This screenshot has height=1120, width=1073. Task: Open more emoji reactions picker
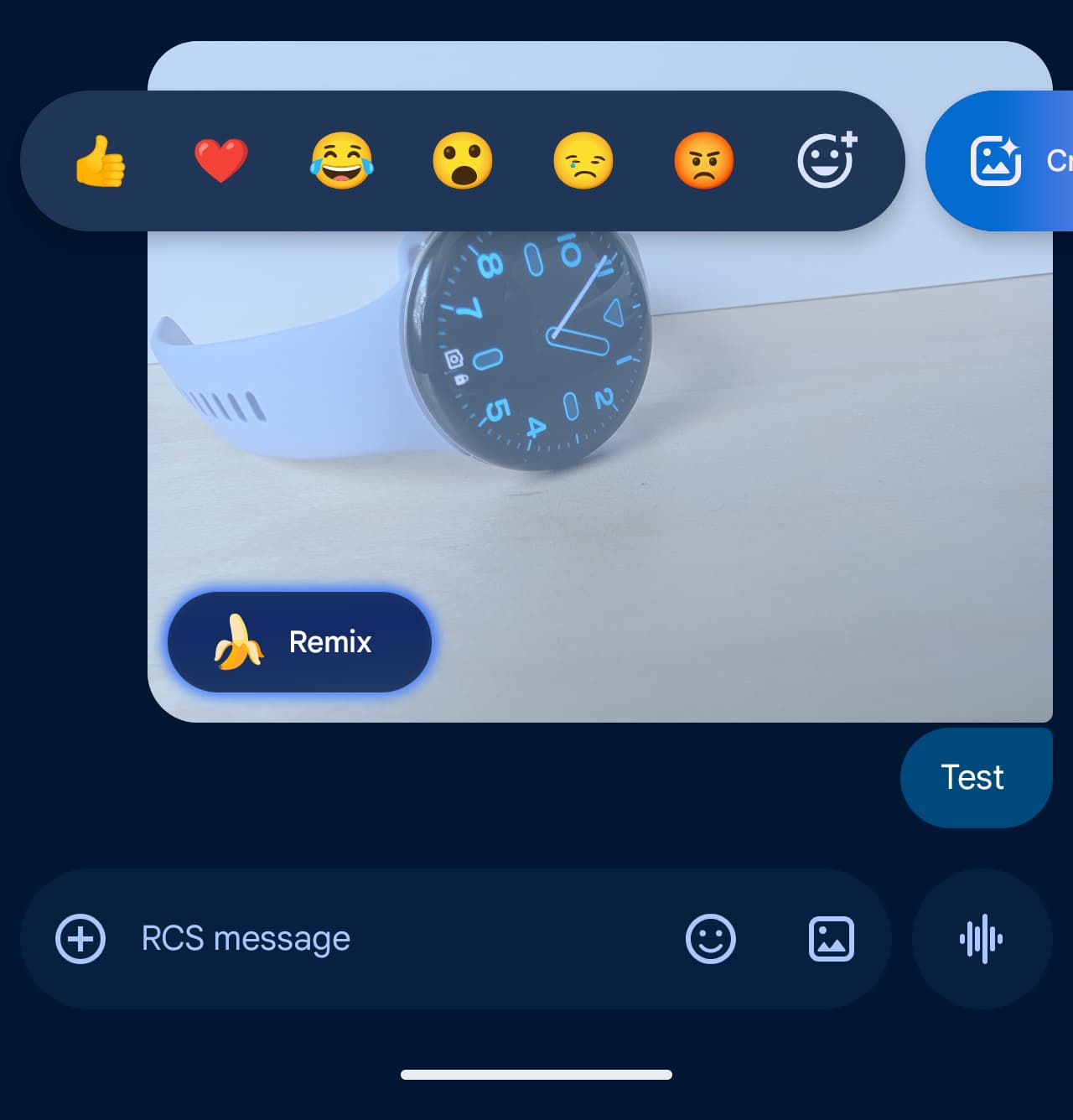click(827, 159)
